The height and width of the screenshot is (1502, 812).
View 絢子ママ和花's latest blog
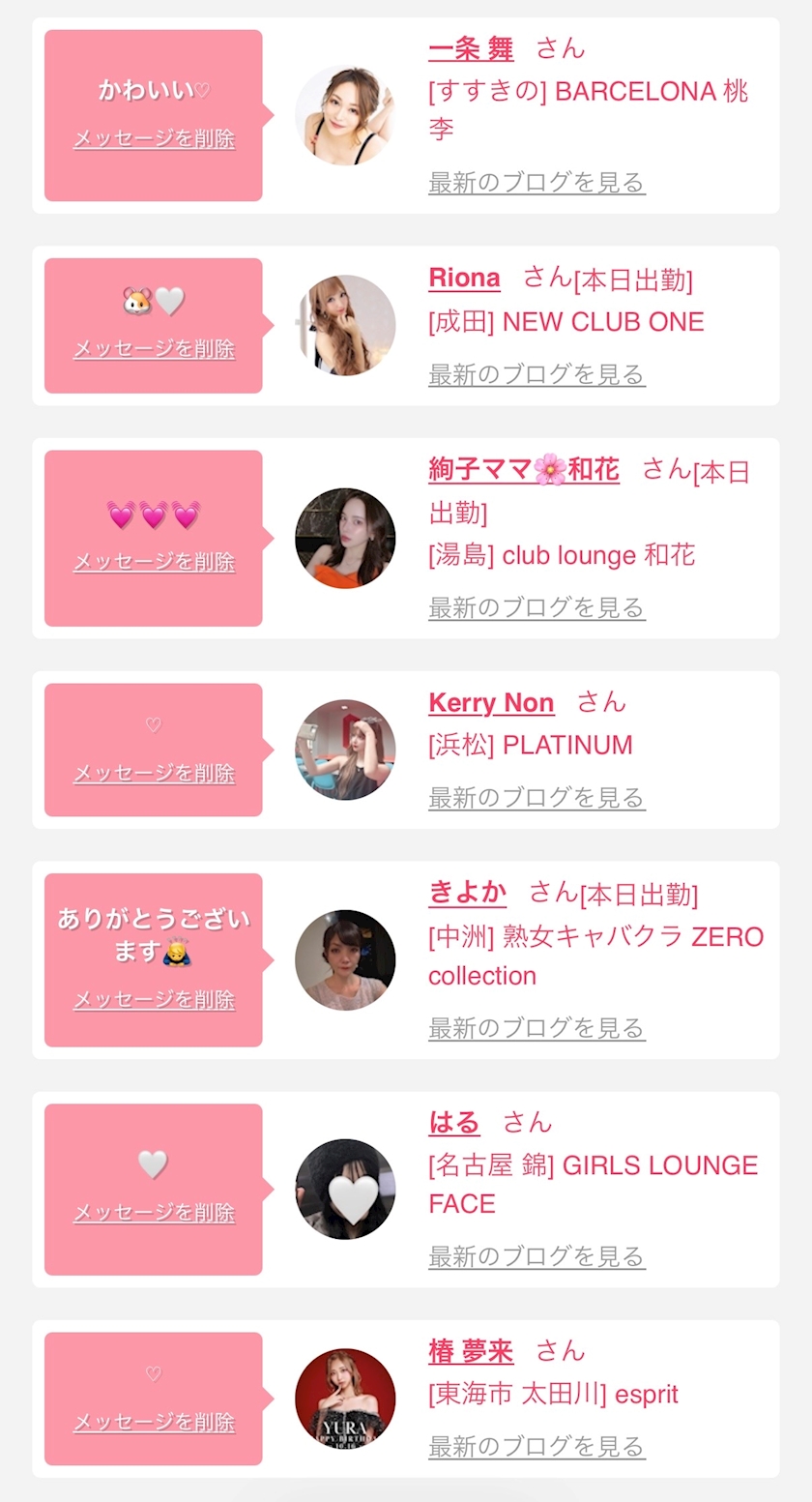click(536, 607)
